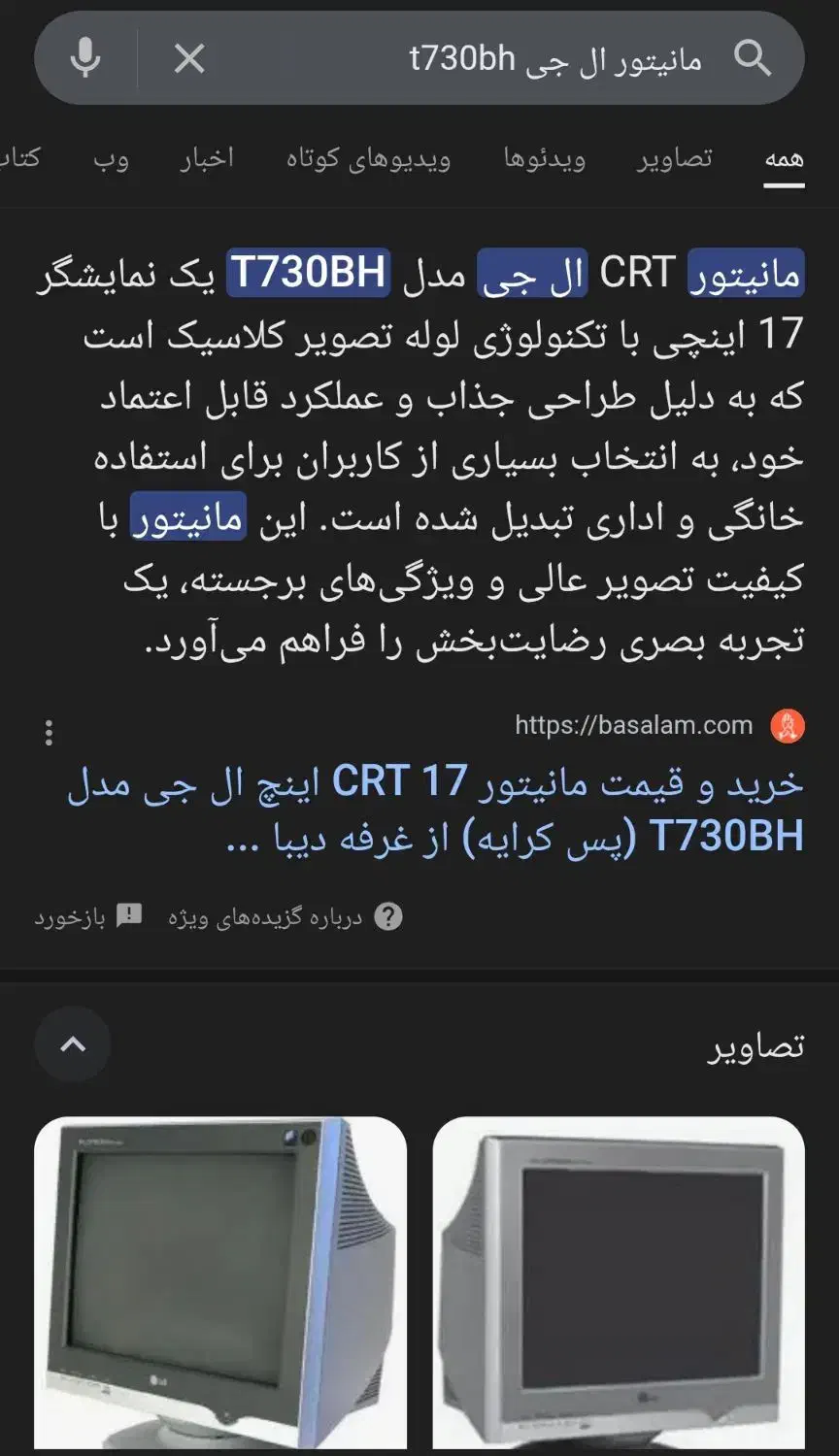Tap the question mark icon near featured snippet info
839x1456 pixels.
coord(389,915)
